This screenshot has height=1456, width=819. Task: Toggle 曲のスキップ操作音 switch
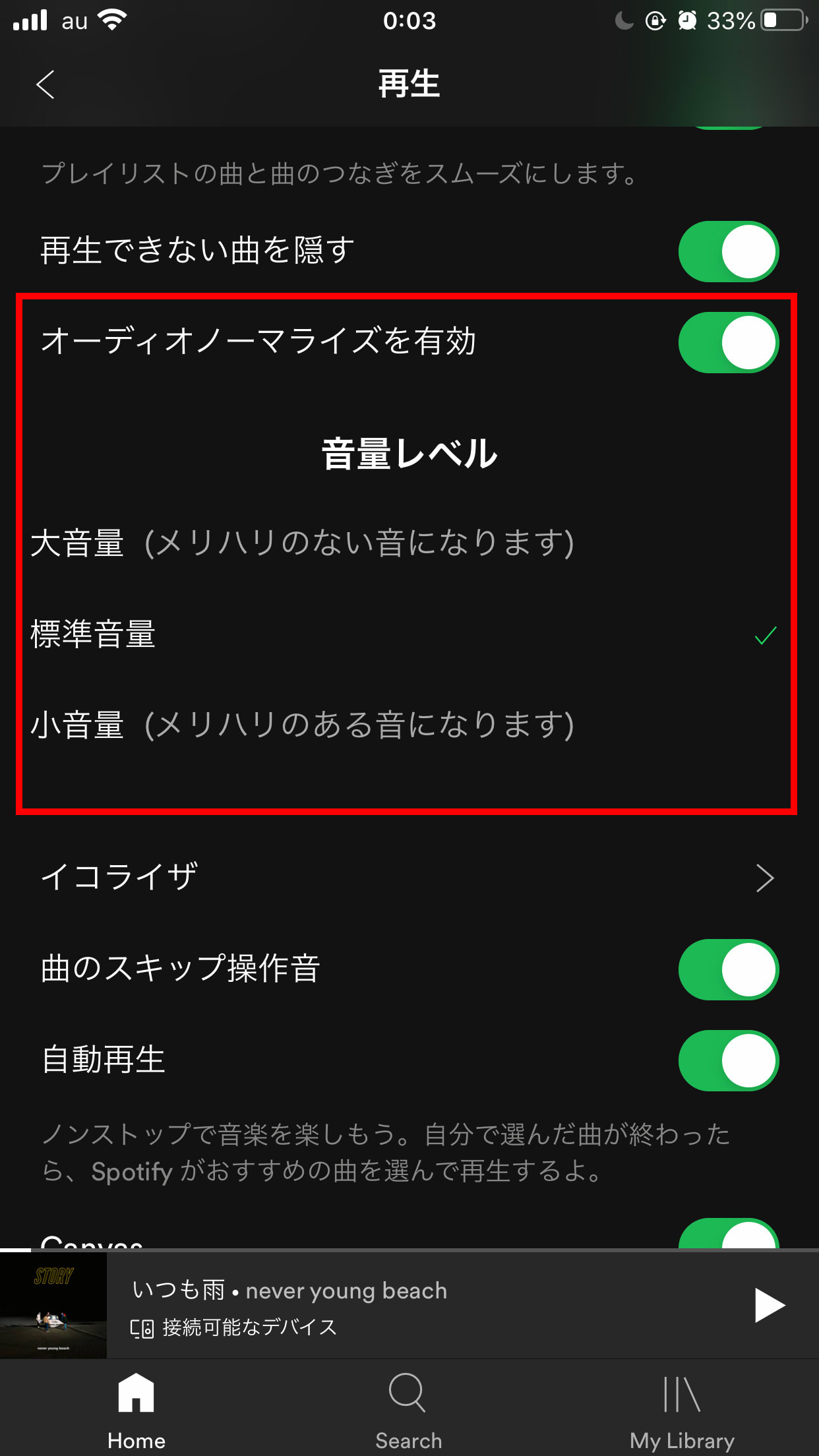click(x=728, y=969)
